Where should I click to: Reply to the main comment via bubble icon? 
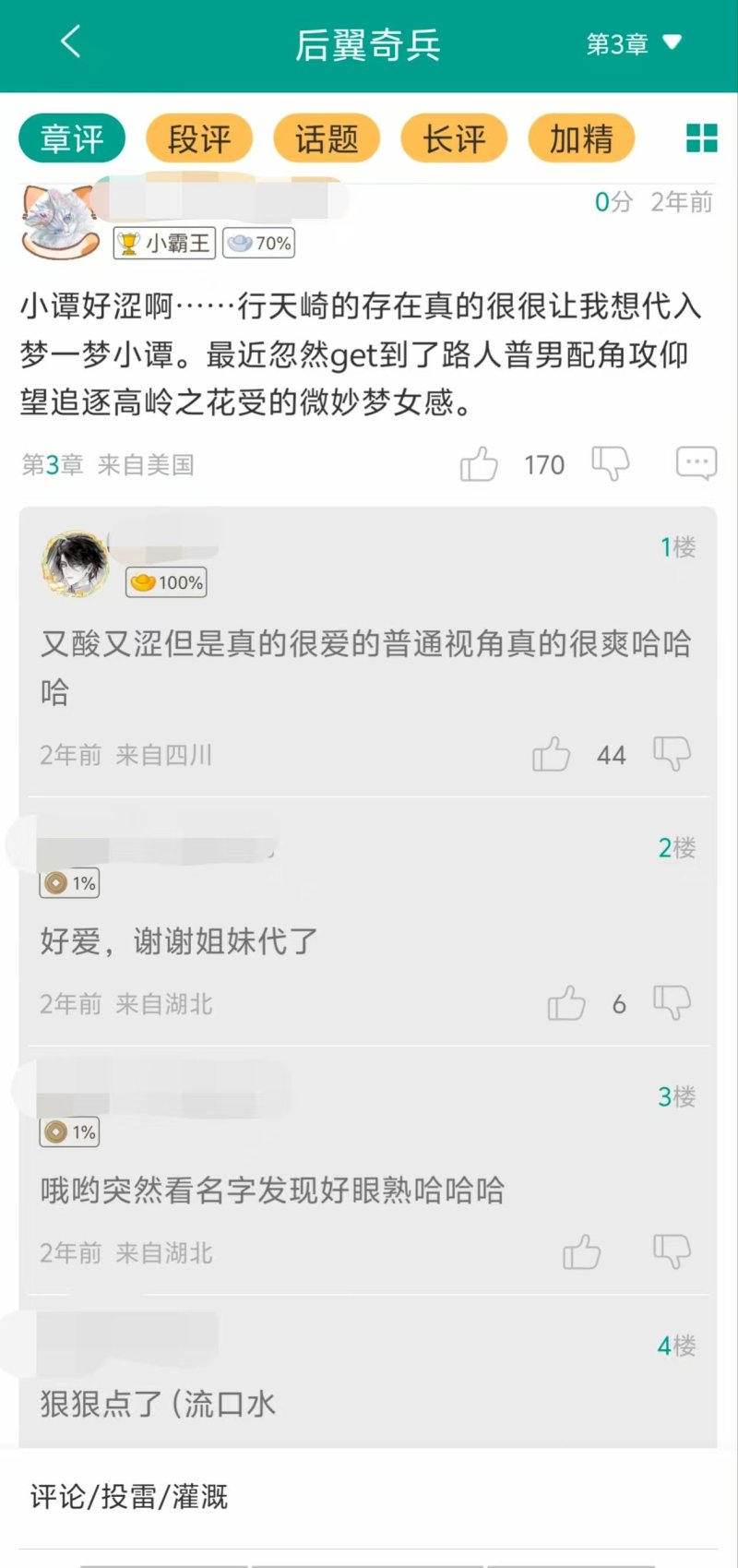click(x=696, y=463)
